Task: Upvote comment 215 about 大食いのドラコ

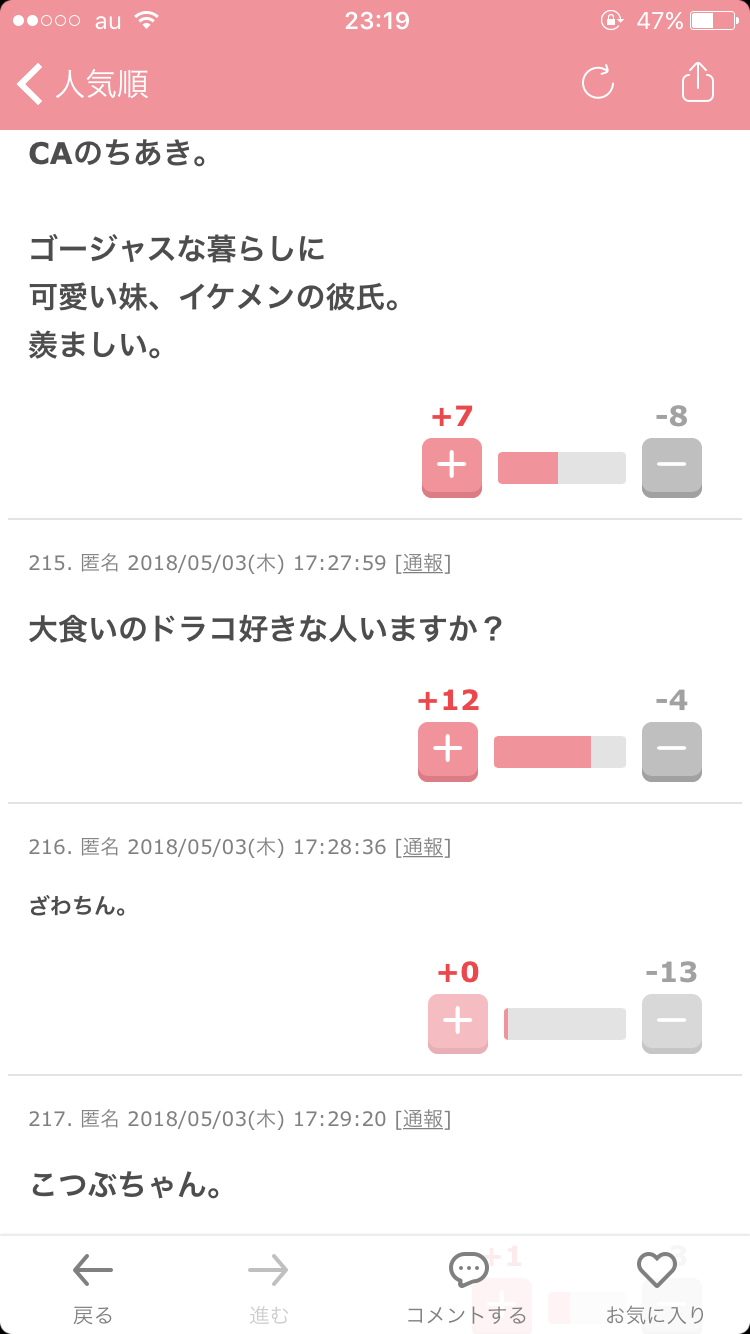Action: tap(446, 750)
